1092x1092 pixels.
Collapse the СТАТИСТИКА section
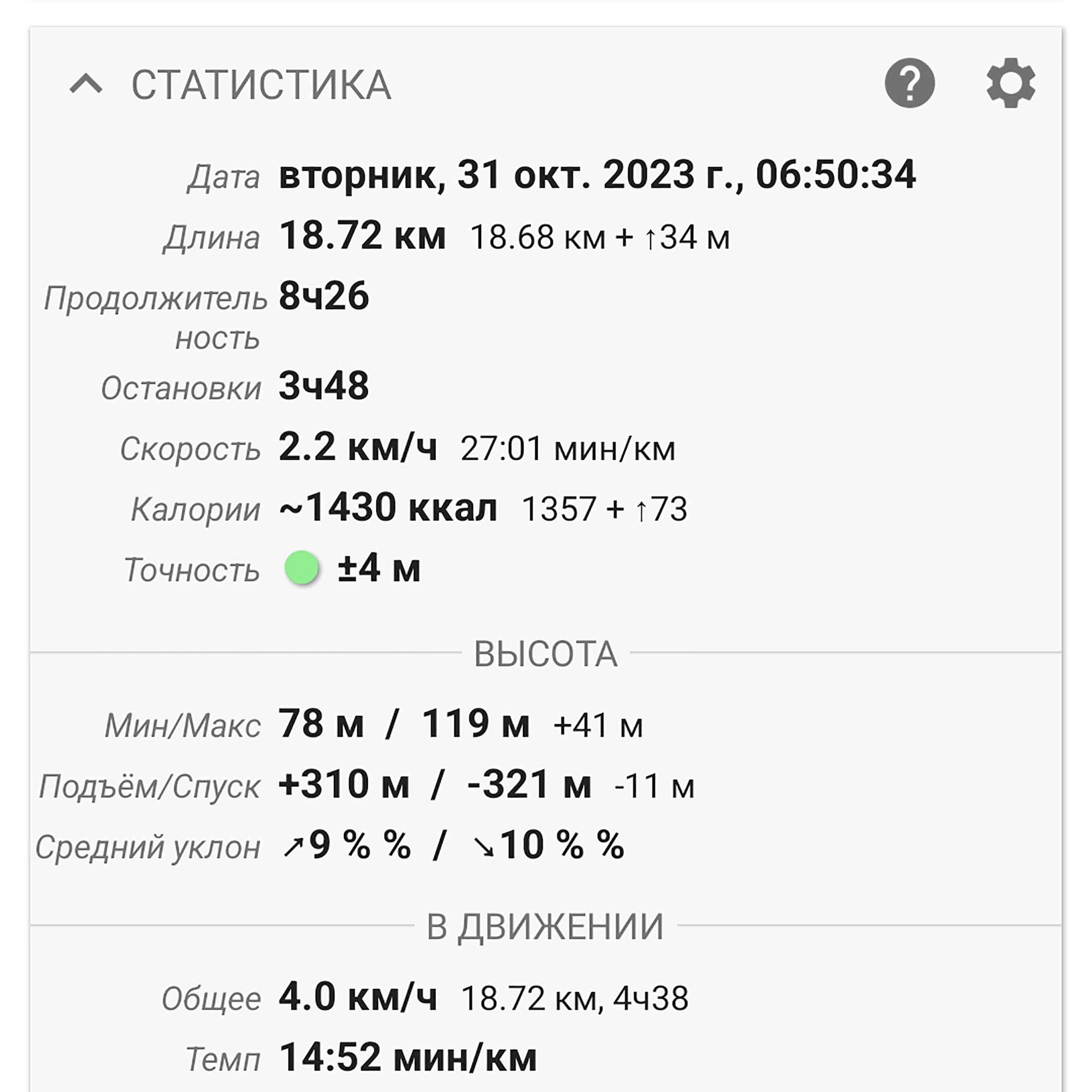pos(86,84)
